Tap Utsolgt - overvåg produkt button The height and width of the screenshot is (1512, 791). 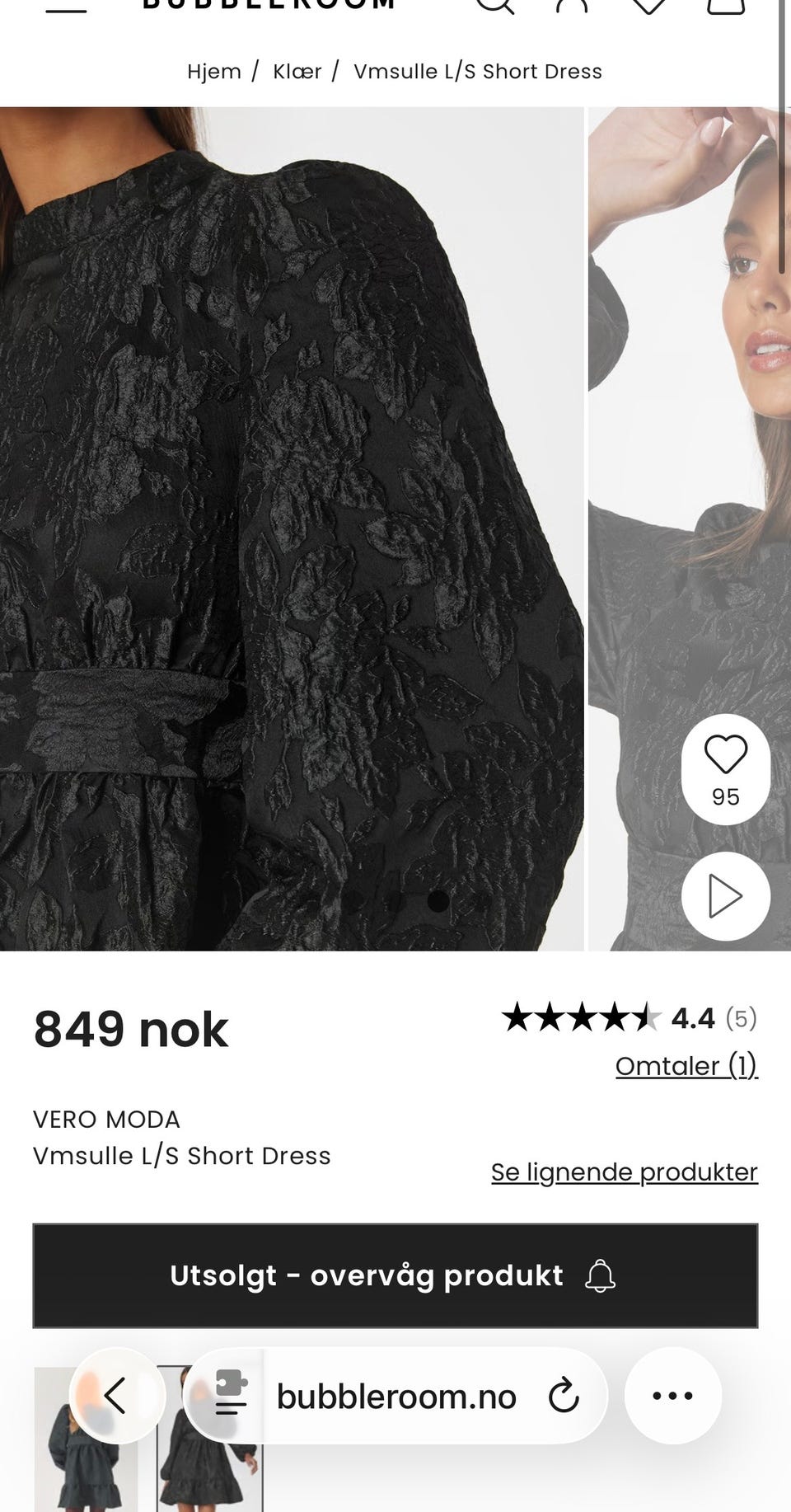pyautogui.click(x=395, y=1275)
